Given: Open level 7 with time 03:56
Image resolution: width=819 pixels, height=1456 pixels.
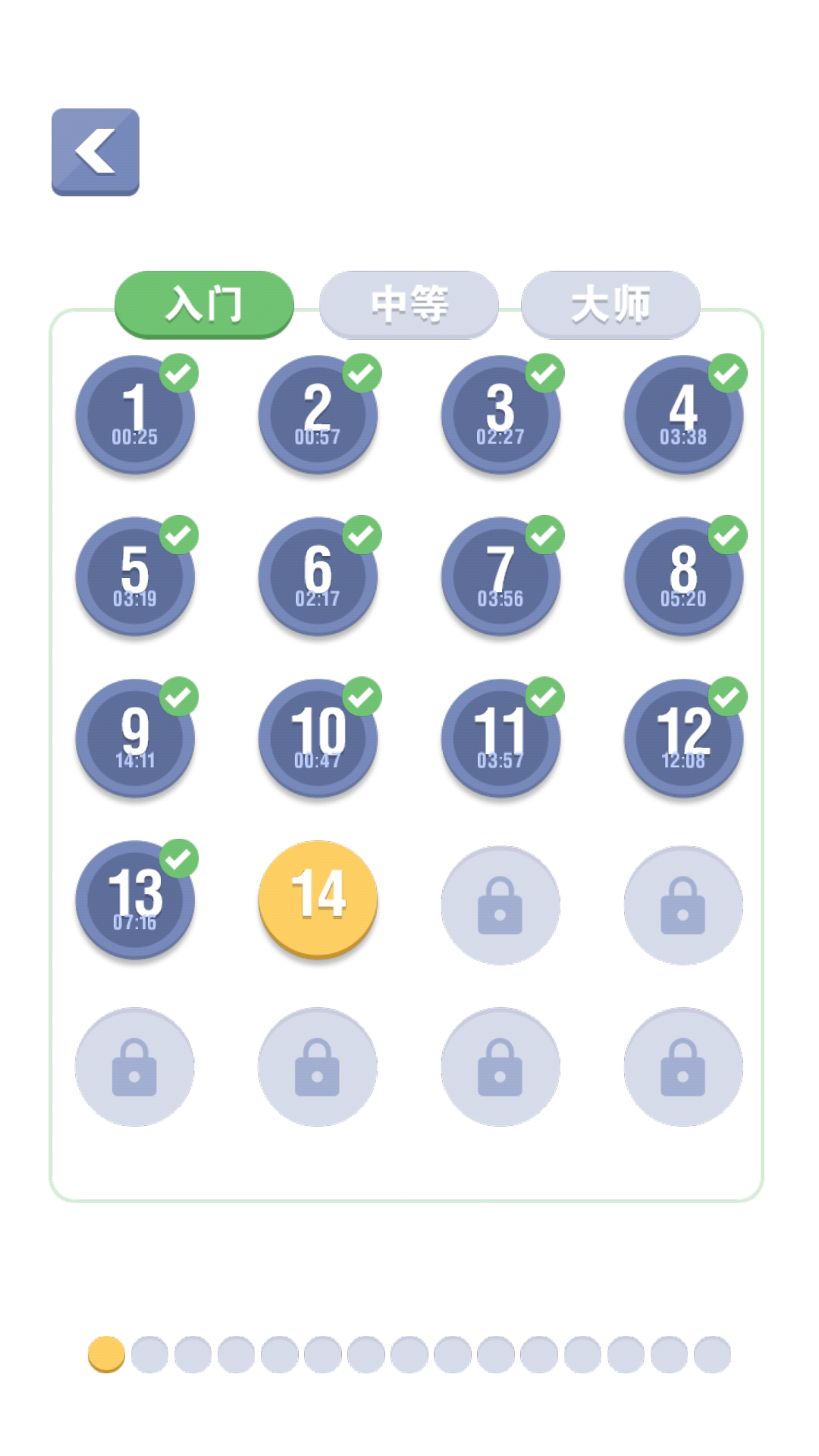Looking at the screenshot, I should point(500,576).
